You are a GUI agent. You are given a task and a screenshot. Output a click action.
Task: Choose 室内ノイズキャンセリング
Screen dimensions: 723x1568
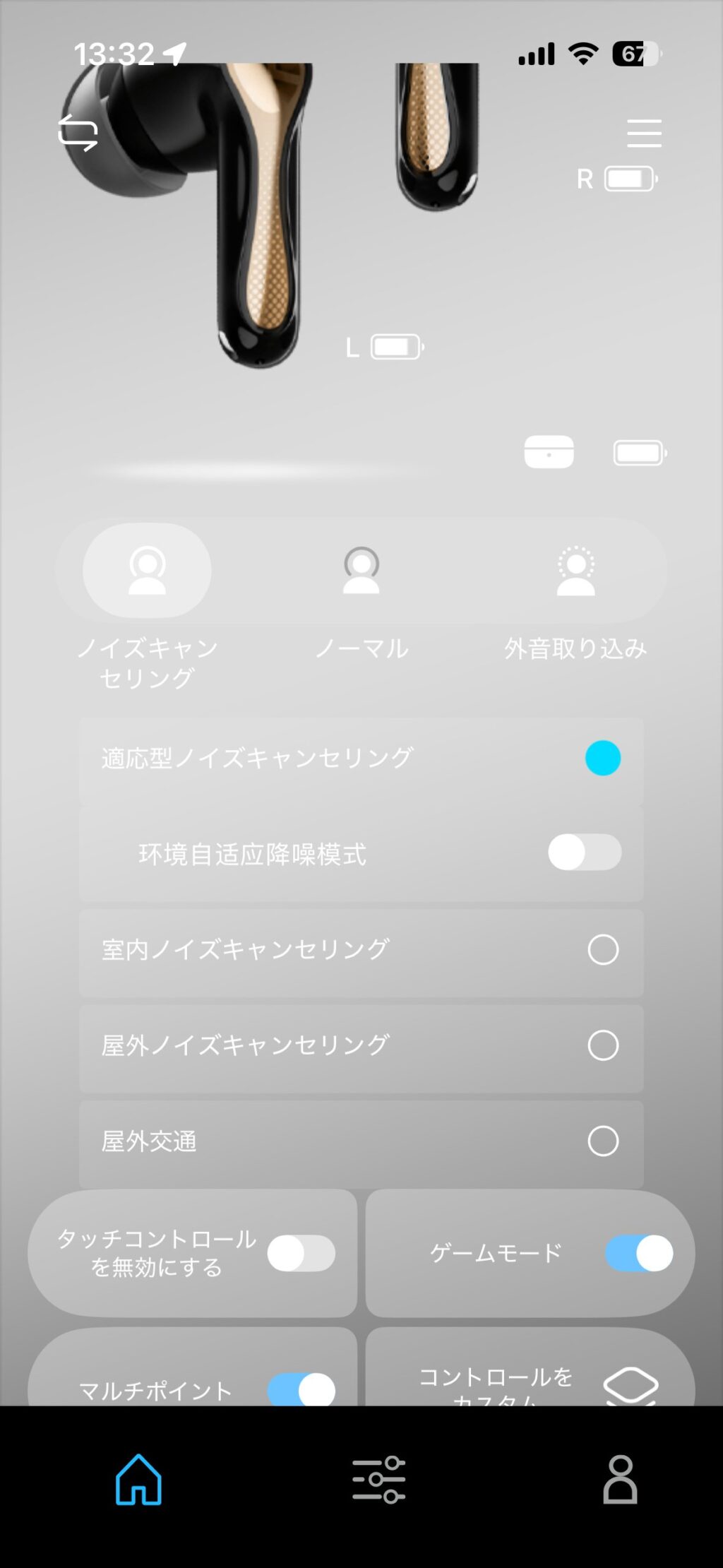pyautogui.click(x=602, y=950)
